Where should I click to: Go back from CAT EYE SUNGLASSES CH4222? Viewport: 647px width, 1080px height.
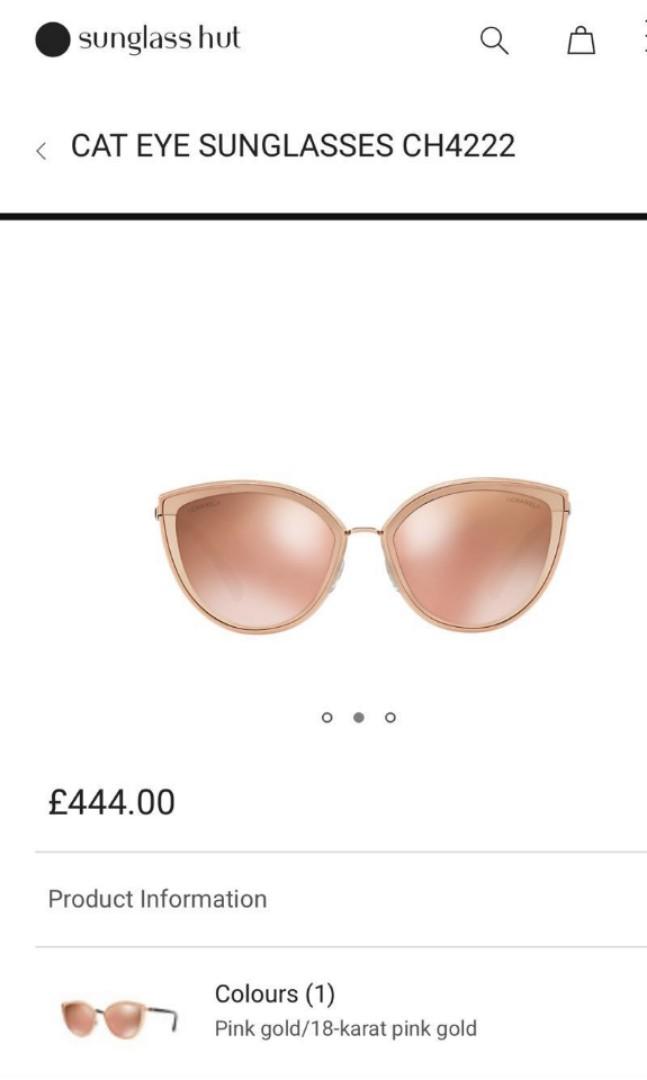pyautogui.click(x=41, y=151)
